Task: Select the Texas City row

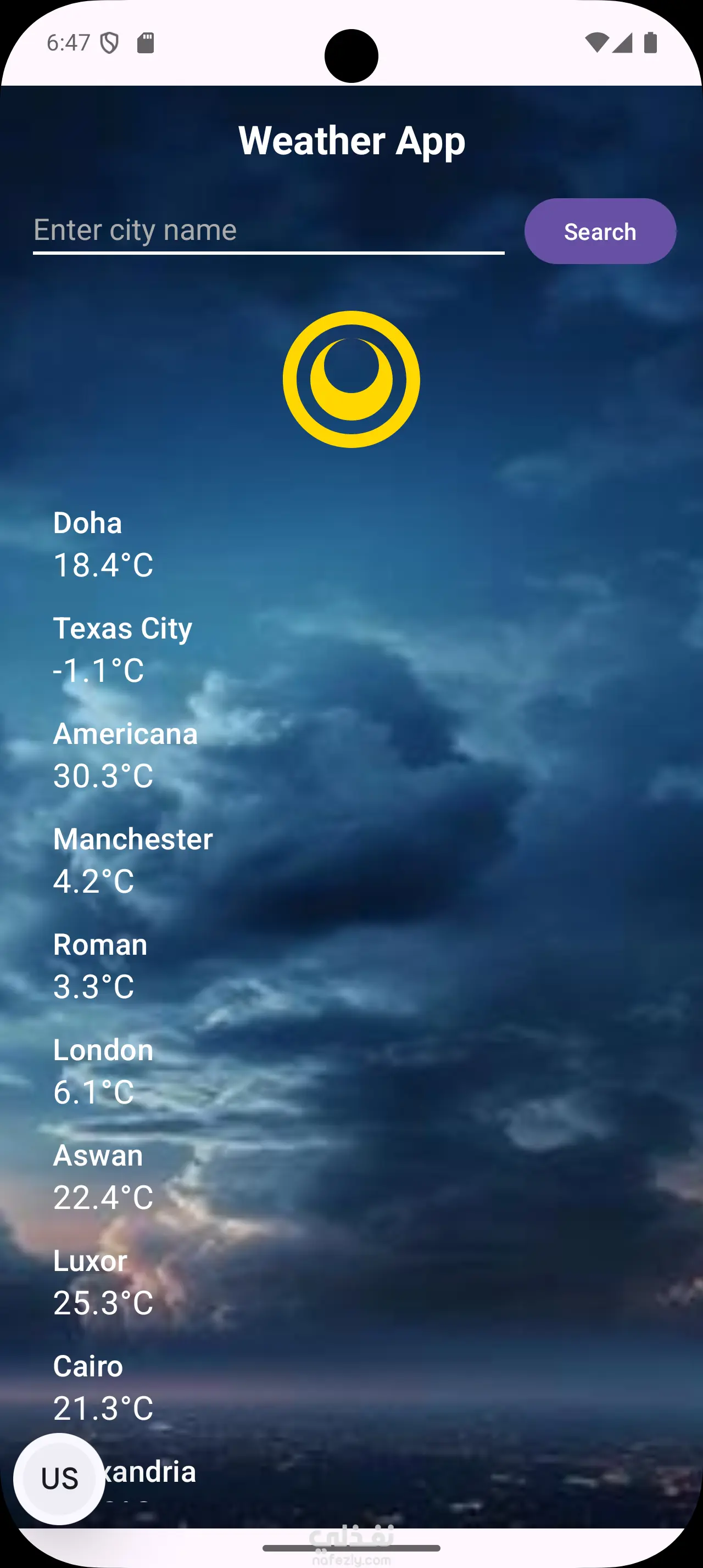Action: tap(122, 649)
